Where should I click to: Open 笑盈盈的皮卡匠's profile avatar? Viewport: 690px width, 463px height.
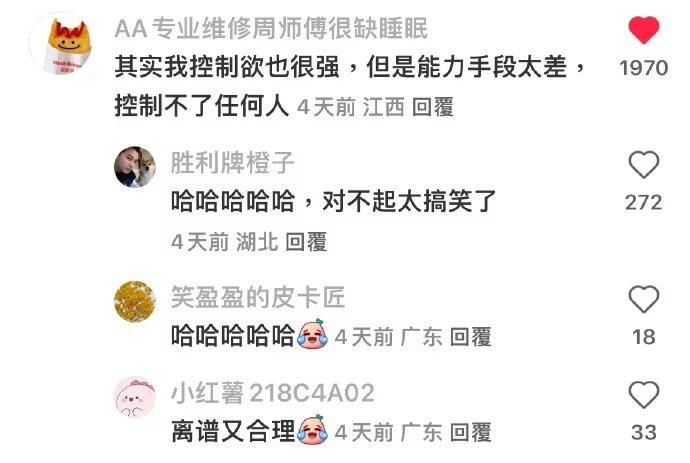click(133, 300)
